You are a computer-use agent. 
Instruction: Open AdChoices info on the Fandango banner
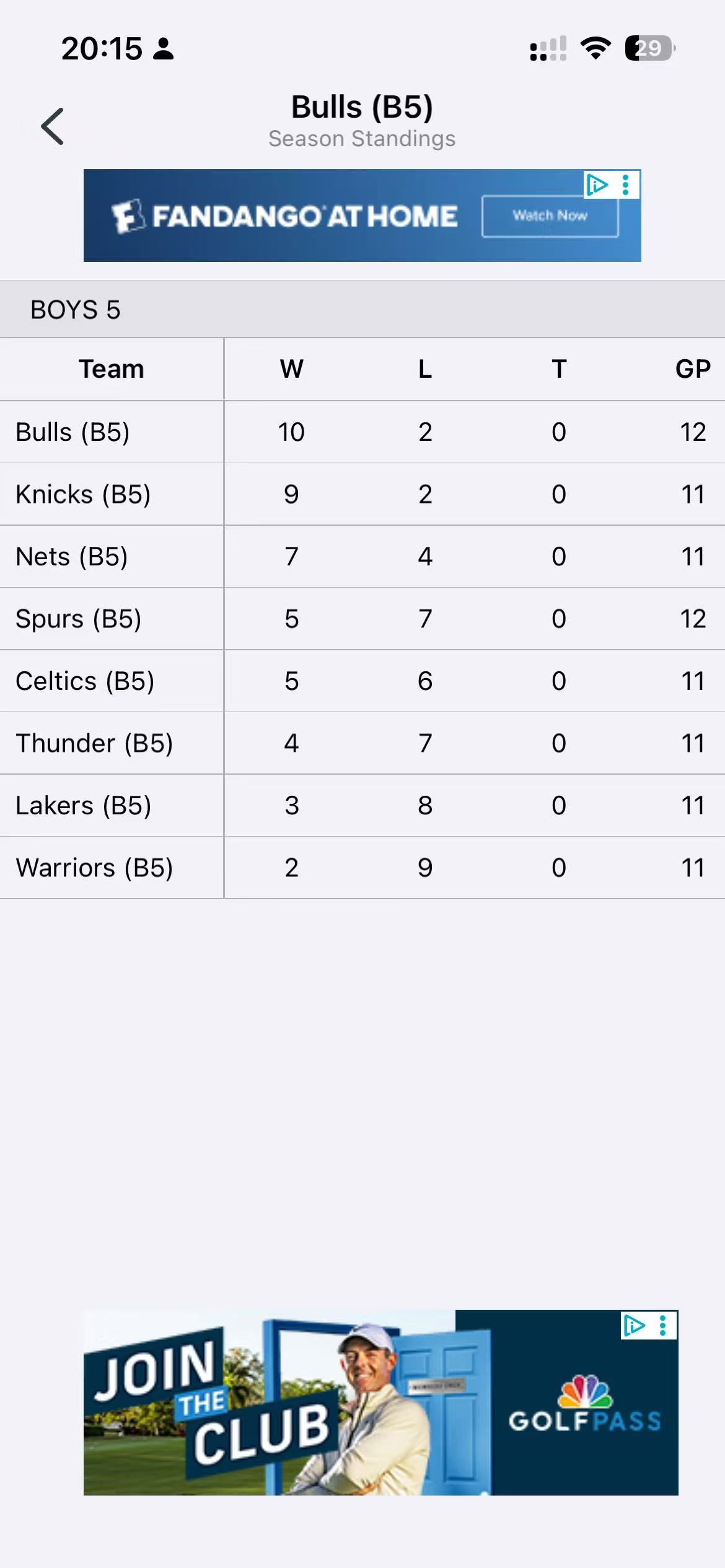[x=597, y=185]
